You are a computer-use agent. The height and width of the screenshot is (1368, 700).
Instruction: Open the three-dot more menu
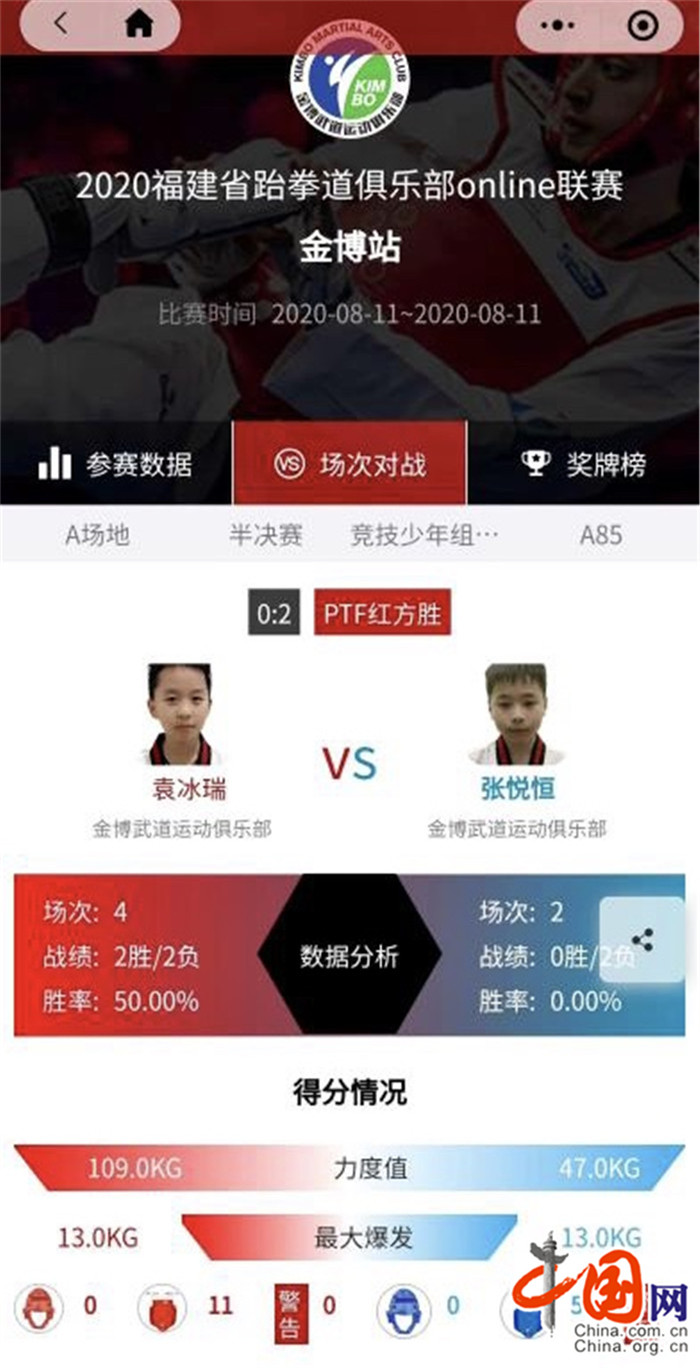(563, 24)
